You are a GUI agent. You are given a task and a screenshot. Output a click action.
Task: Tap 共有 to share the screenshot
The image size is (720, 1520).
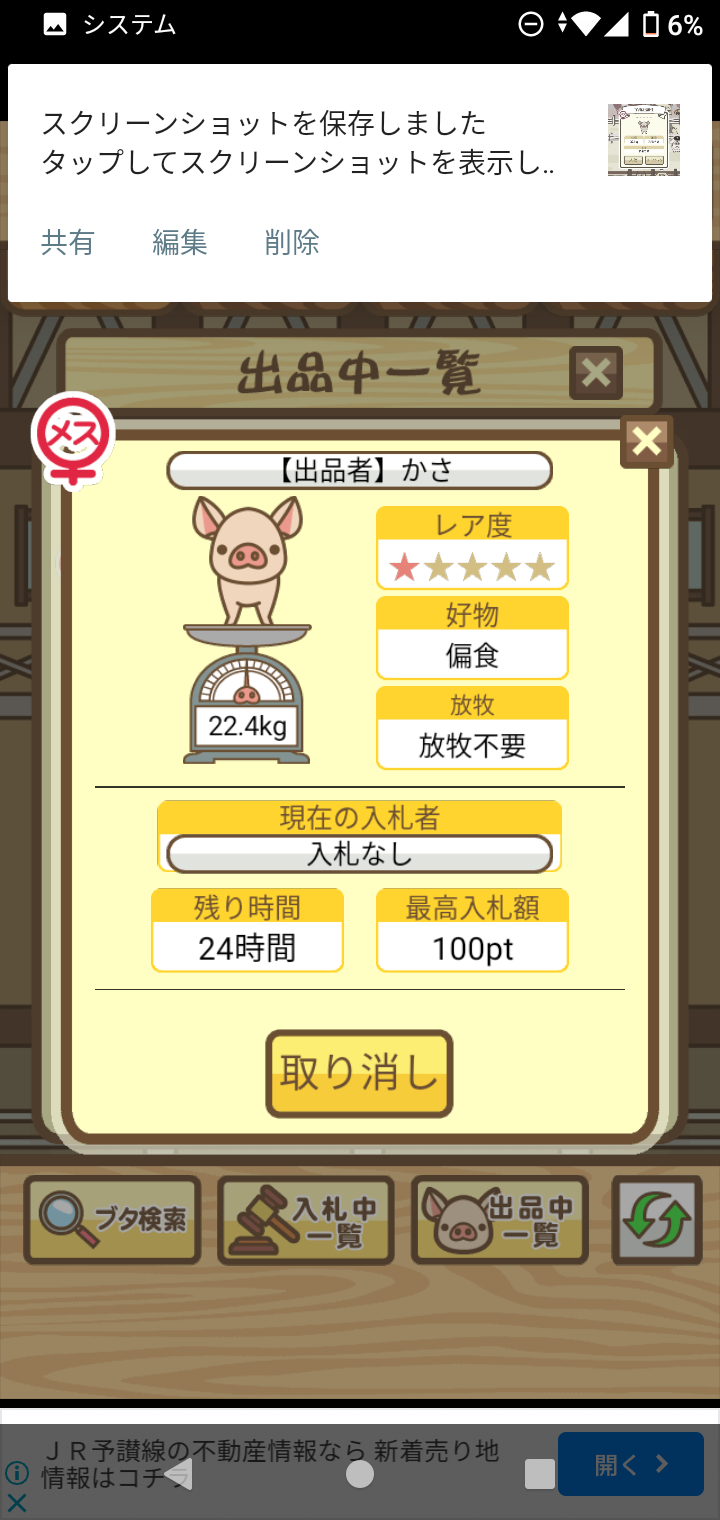[68, 242]
